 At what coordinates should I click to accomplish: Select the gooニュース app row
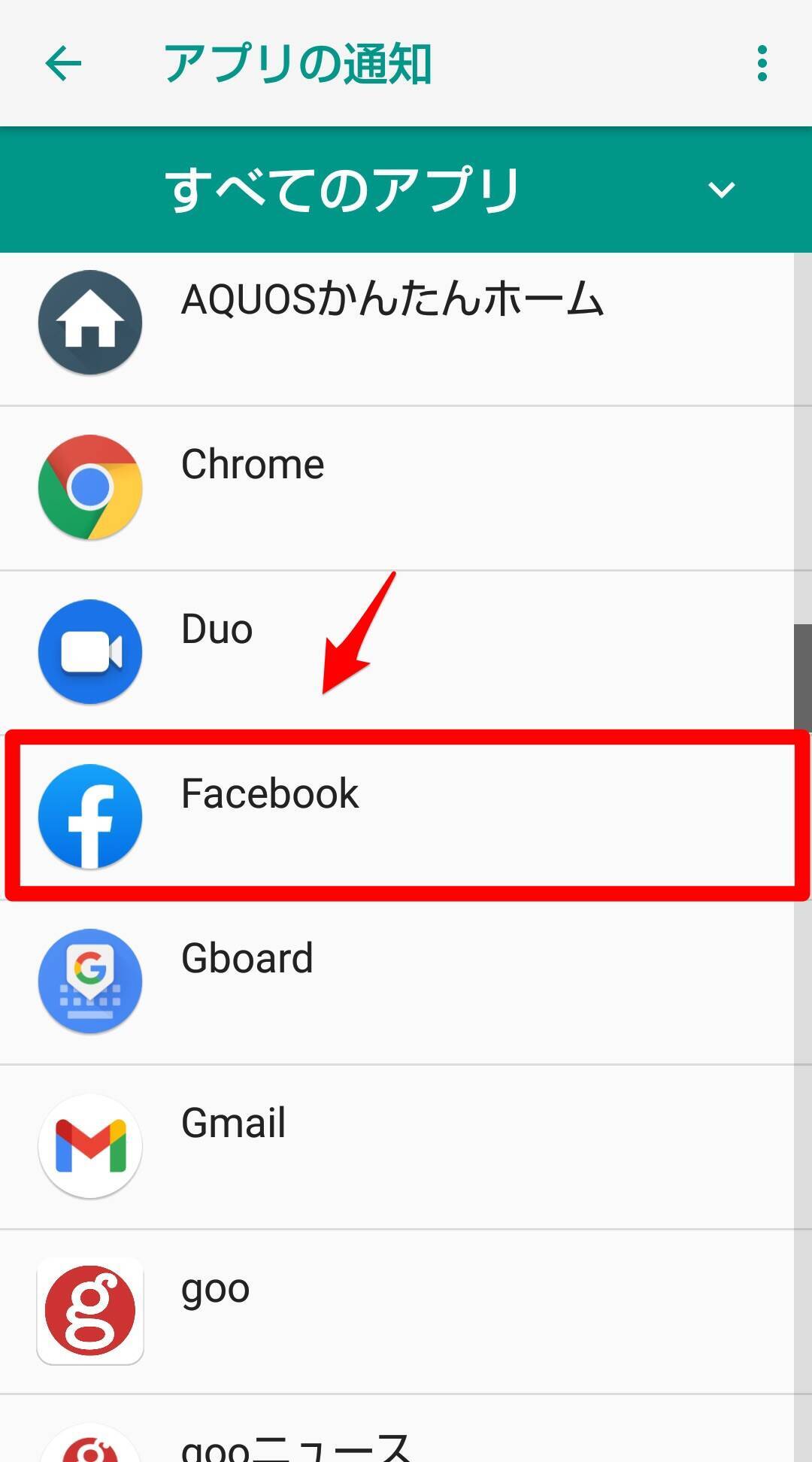coord(397,1429)
